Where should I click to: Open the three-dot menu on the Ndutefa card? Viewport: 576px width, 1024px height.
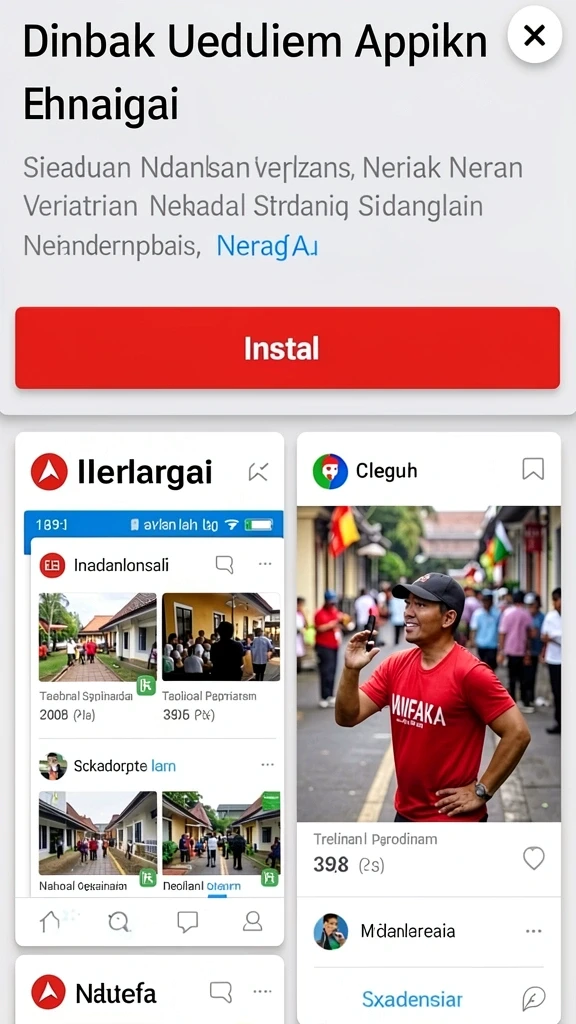pos(263,991)
